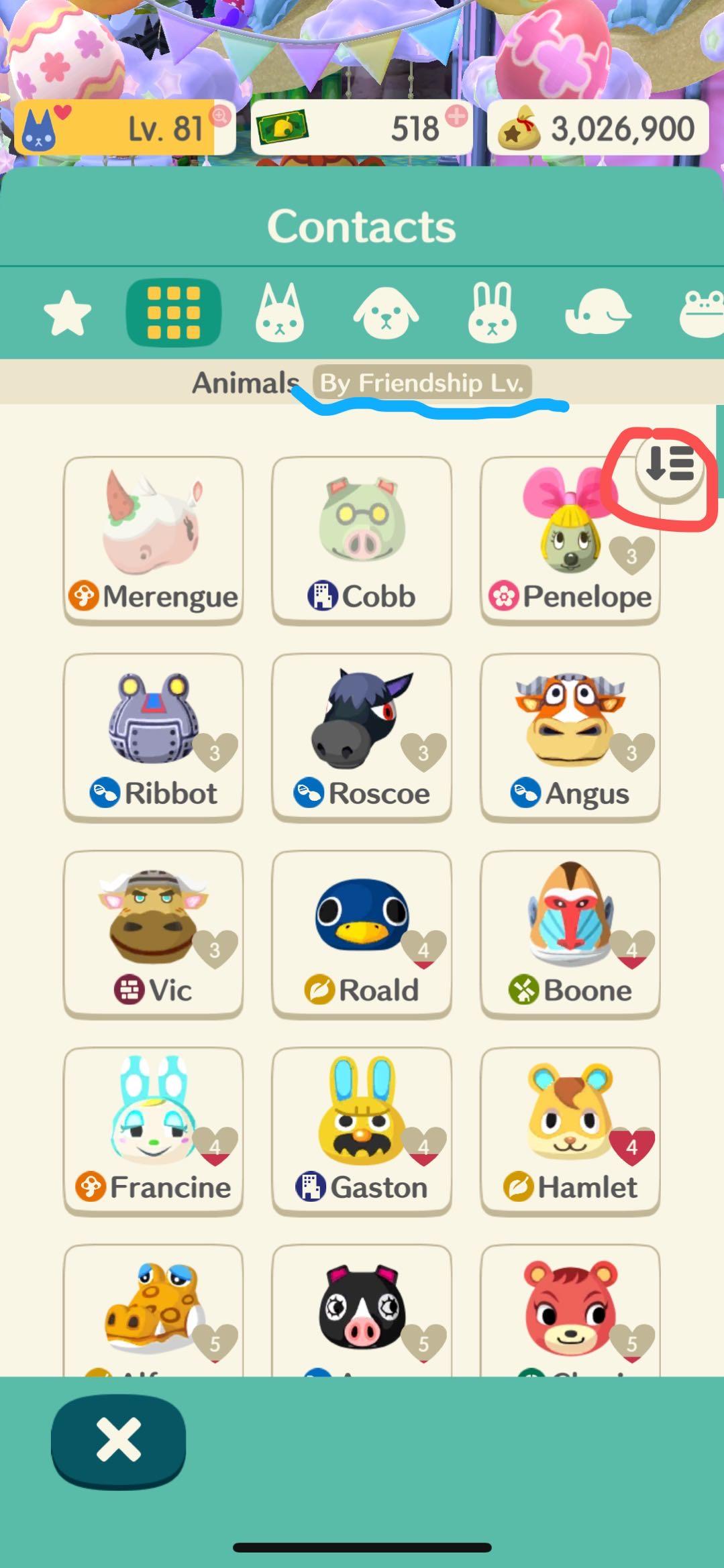
Task: Filter contacts by the dog tab
Action: click(x=386, y=313)
